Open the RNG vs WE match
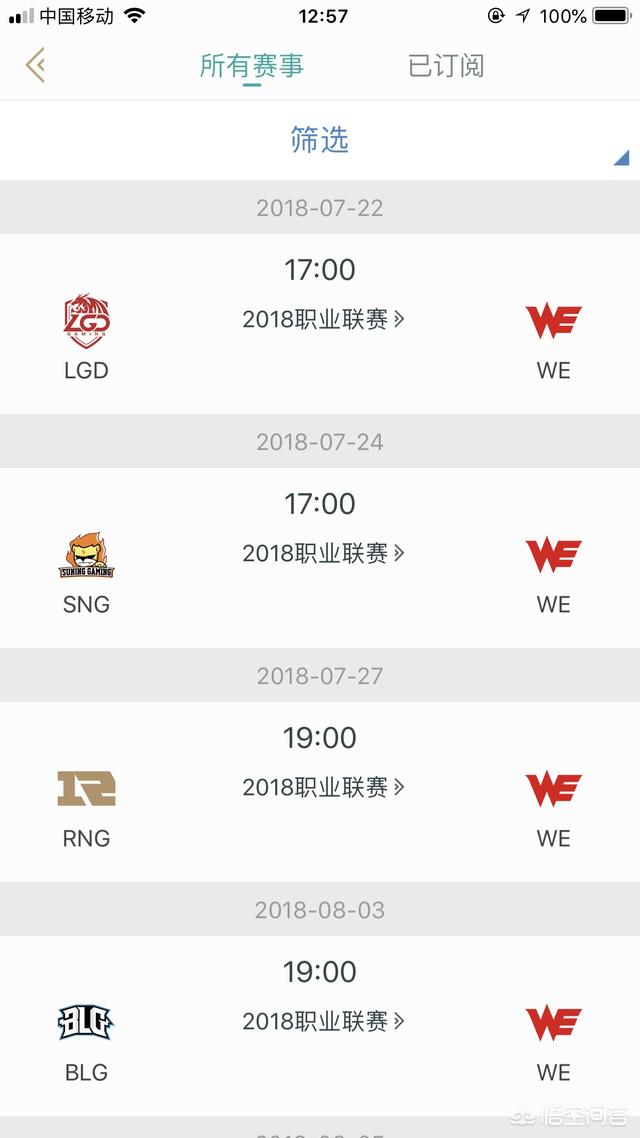Viewport: 640px width, 1138px height. pyautogui.click(x=322, y=788)
